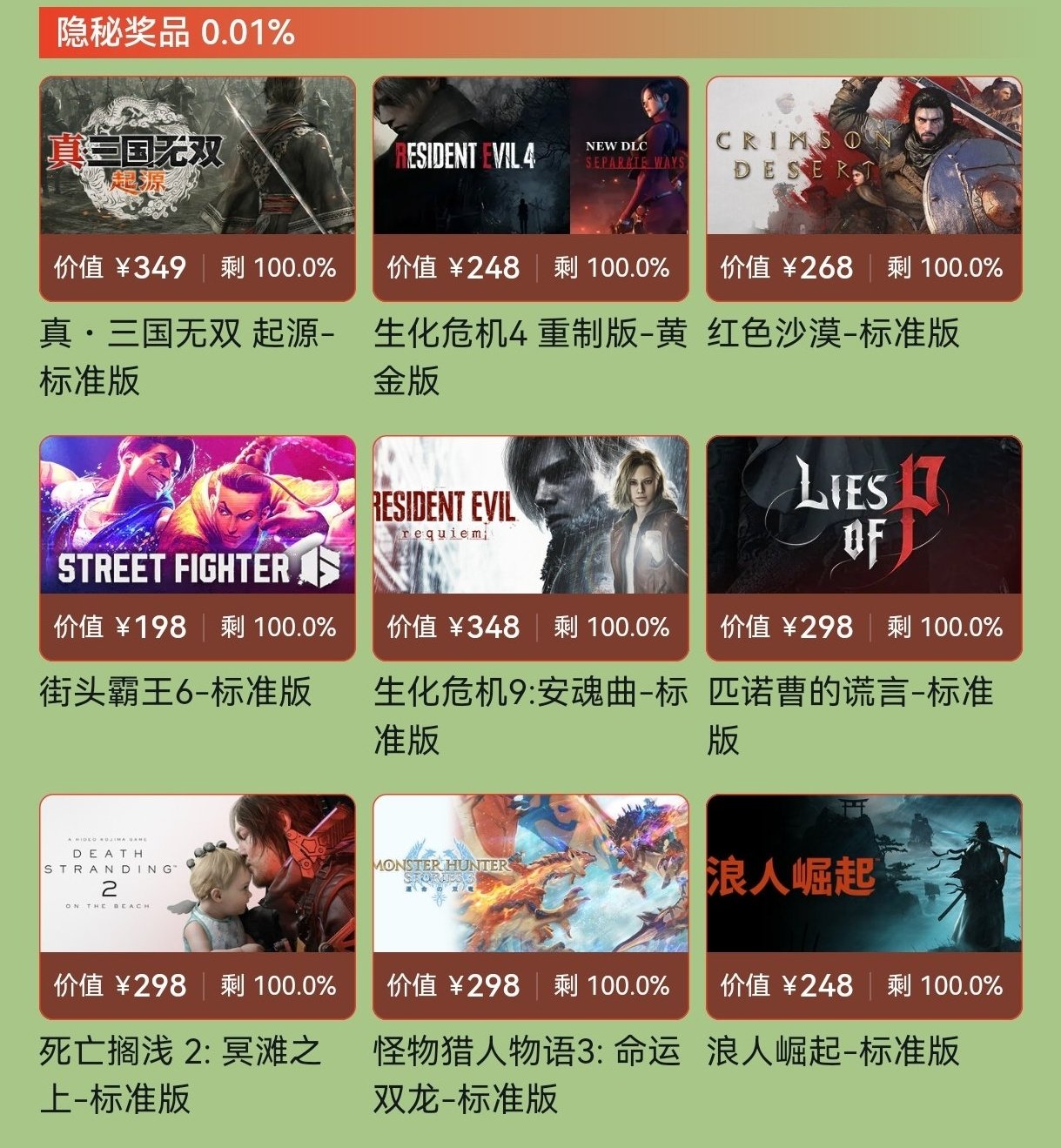Image resolution: width=1061 pixels, height=1148 pixels.
Task: Open the 生化危机4 重制版 黄金版 card
Action: [x=530, y=157]
